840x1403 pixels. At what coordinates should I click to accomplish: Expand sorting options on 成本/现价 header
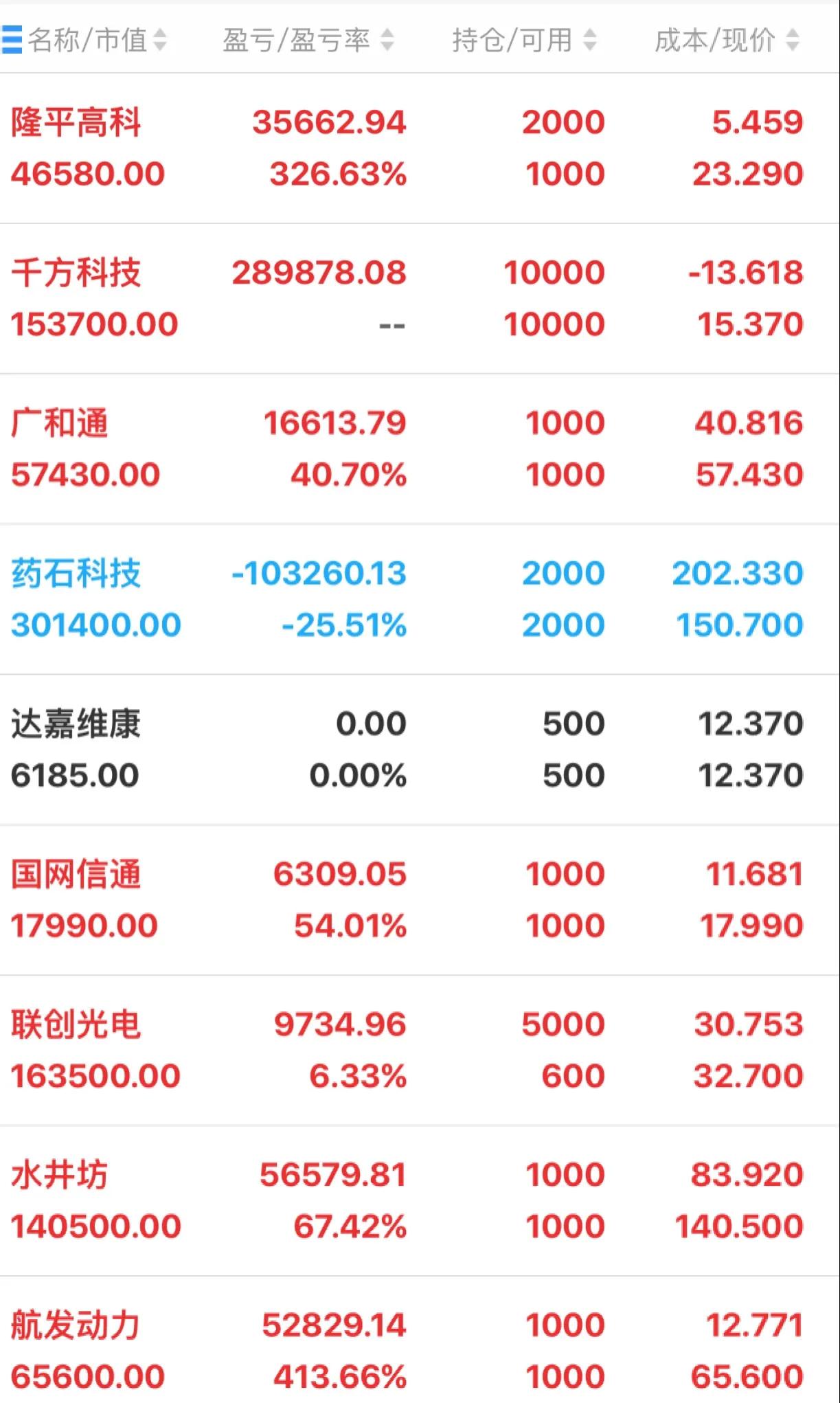[793, 40]
